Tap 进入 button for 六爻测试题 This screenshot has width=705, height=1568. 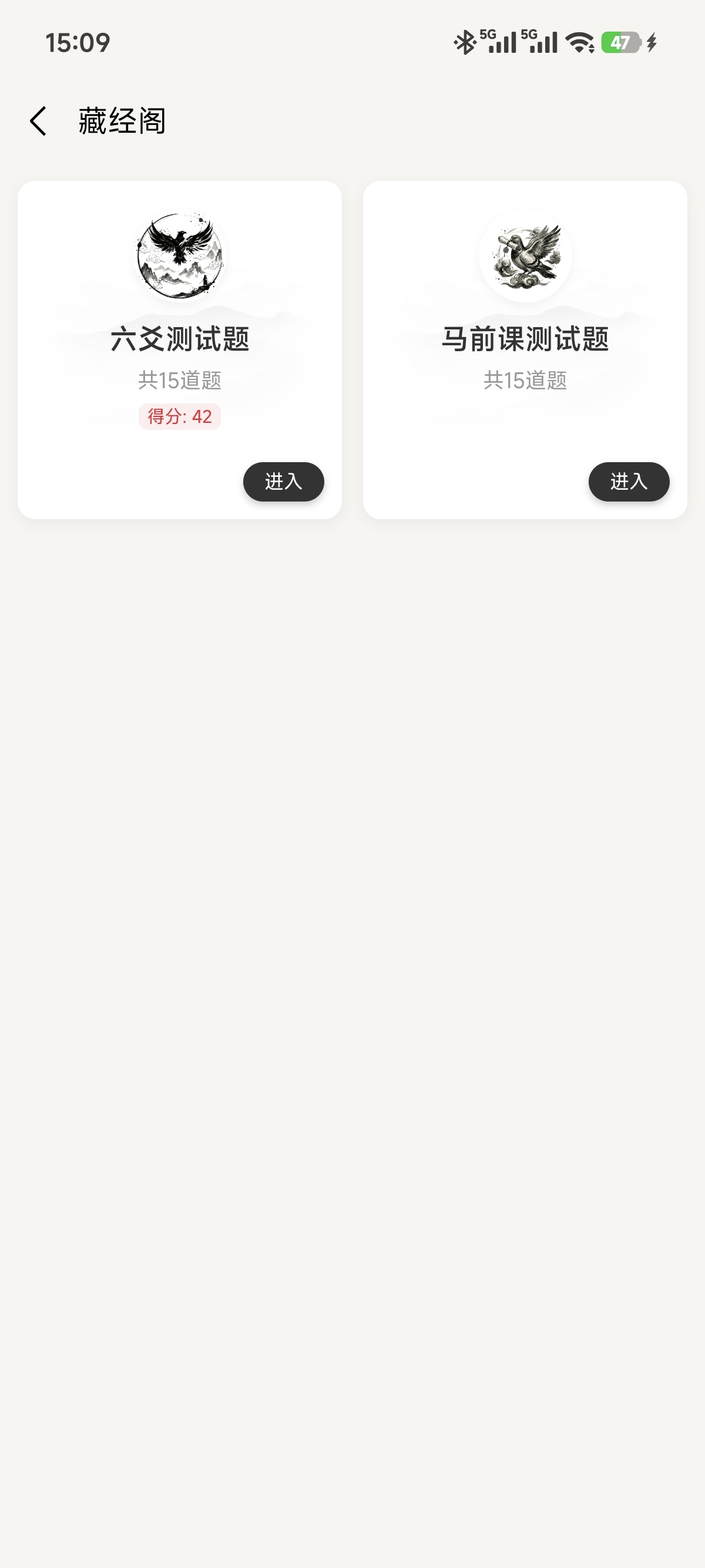283,482
